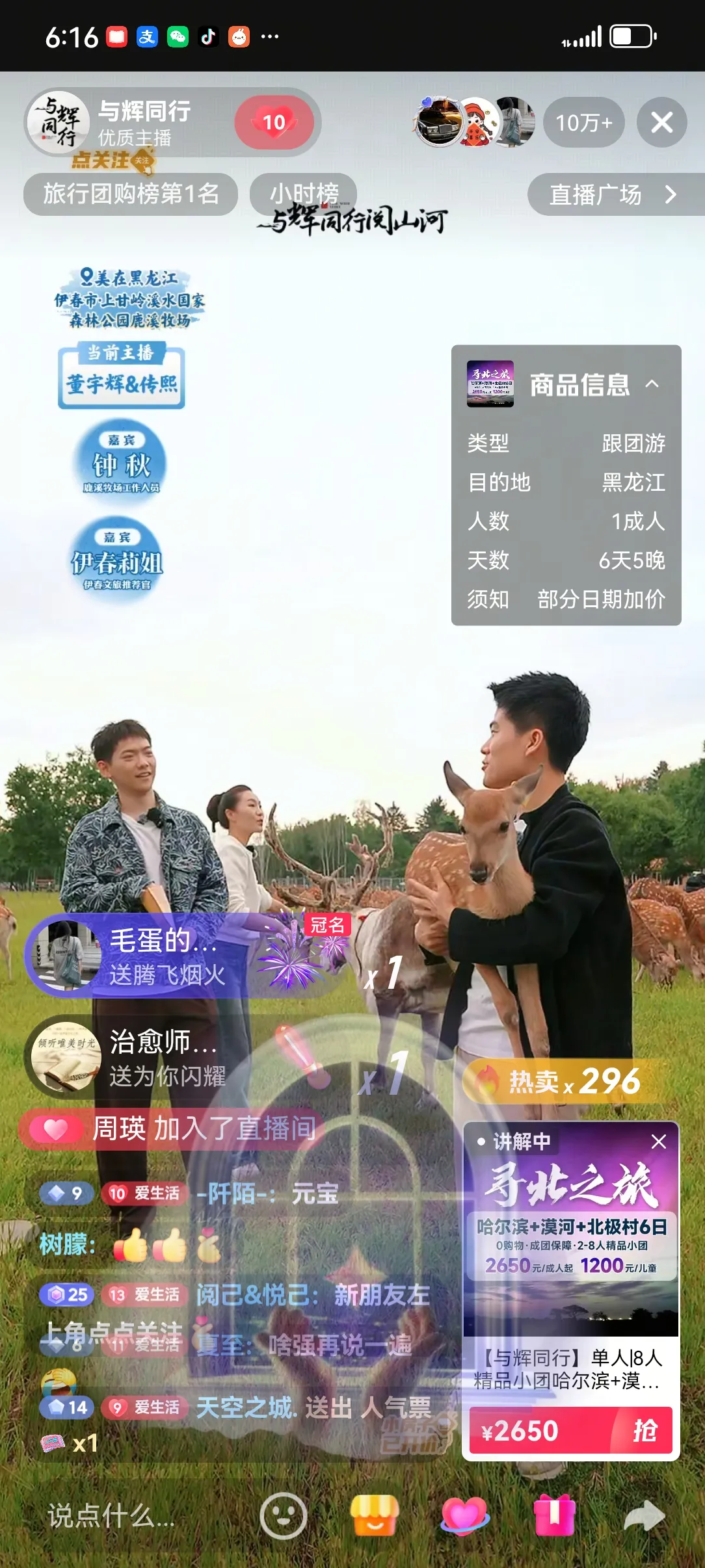Open the emoji picker
The image size is (705, 1568).
pyautogui.click(x=283, y=1516)
